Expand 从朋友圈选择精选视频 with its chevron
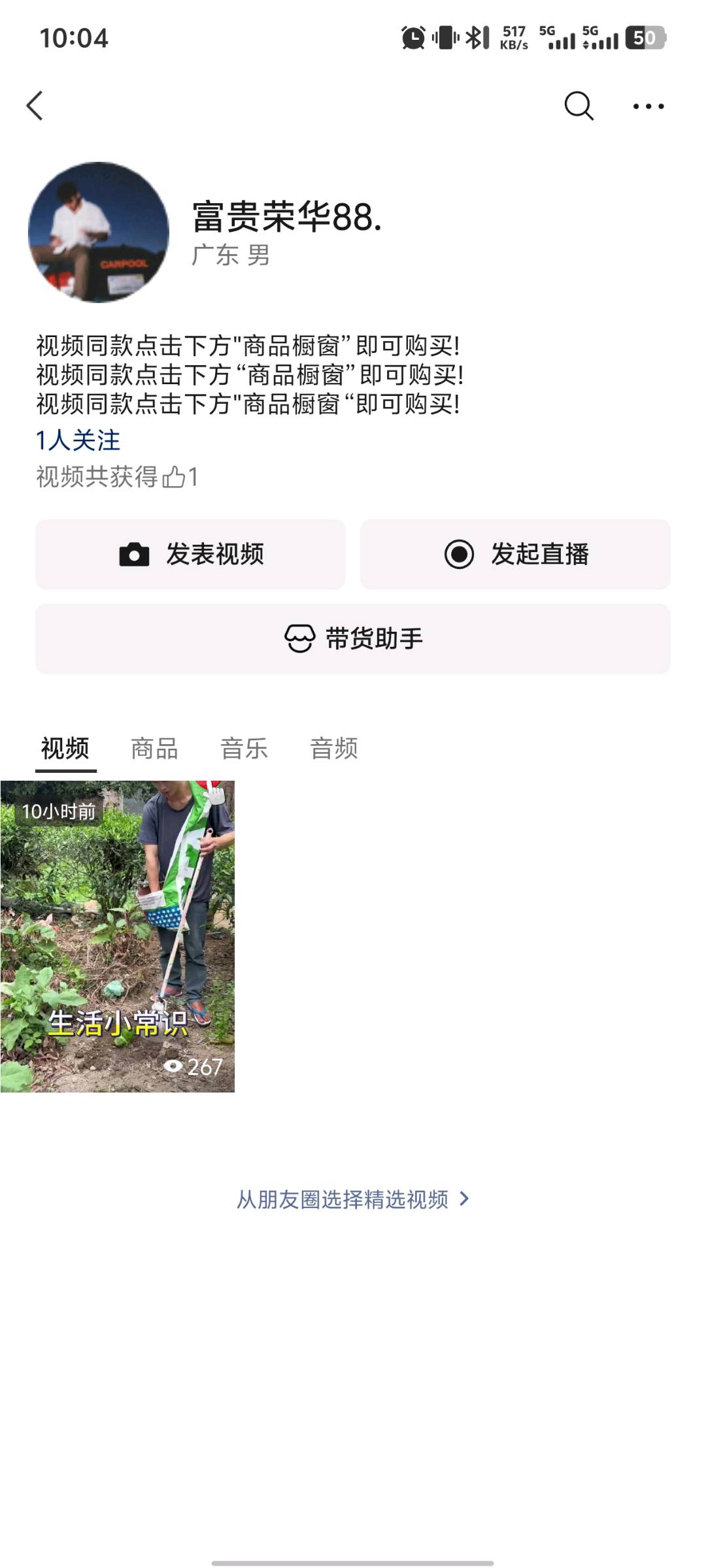706x1568 pixels. coord(353,1201)
